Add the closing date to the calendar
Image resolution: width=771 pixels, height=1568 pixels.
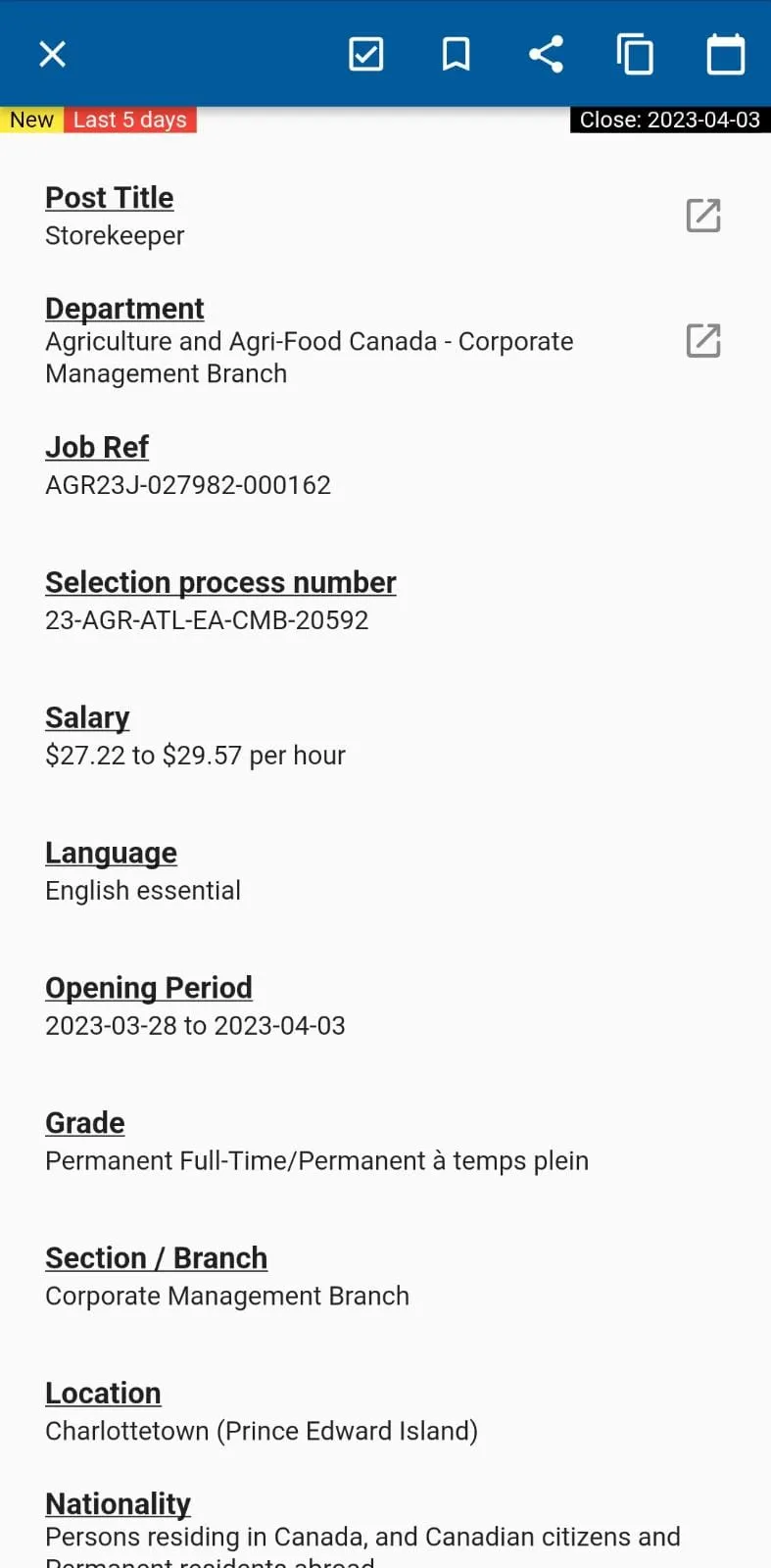click(726, 54)
